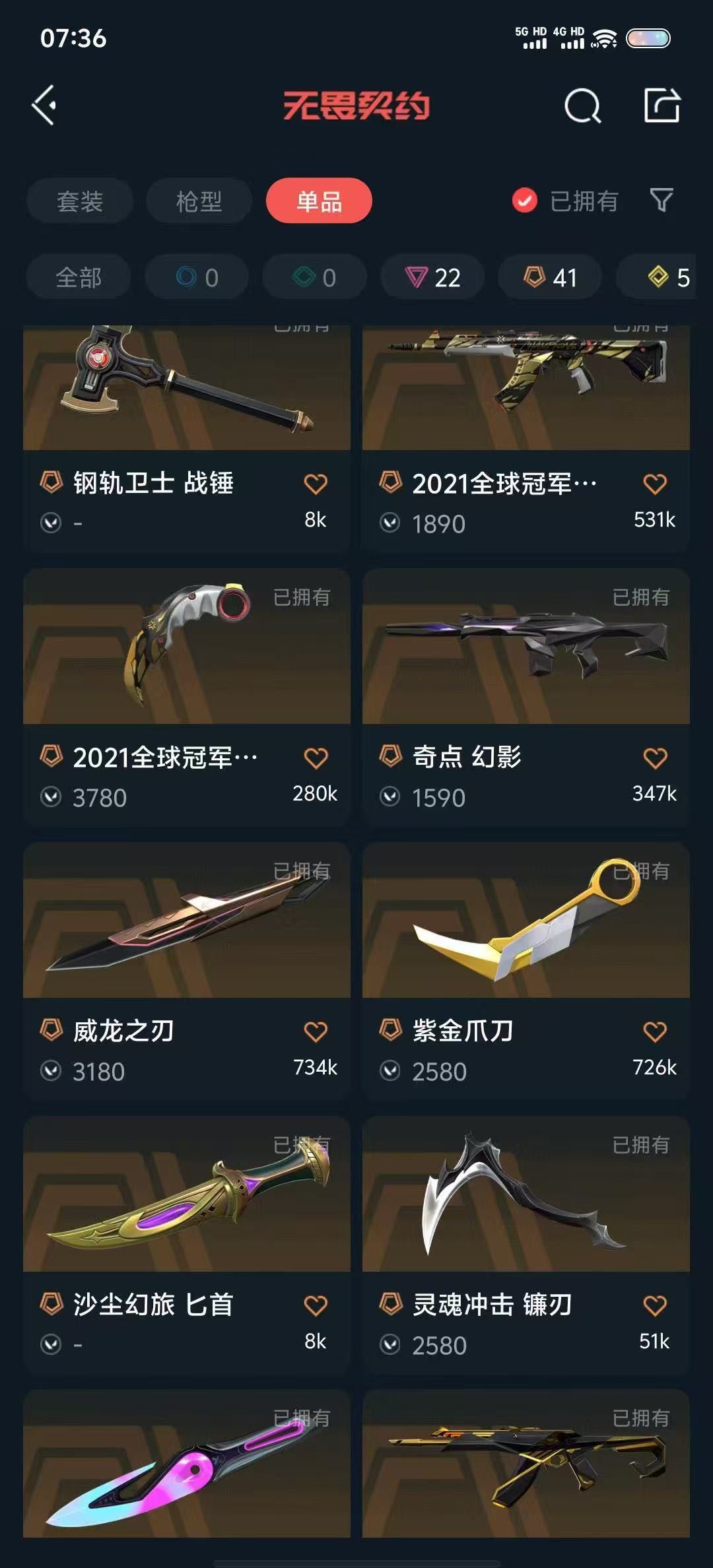Select the 全部 filter option
The width and height of the screenshot is (713, 1568).
pyautogui.click(x=79, y=277)
